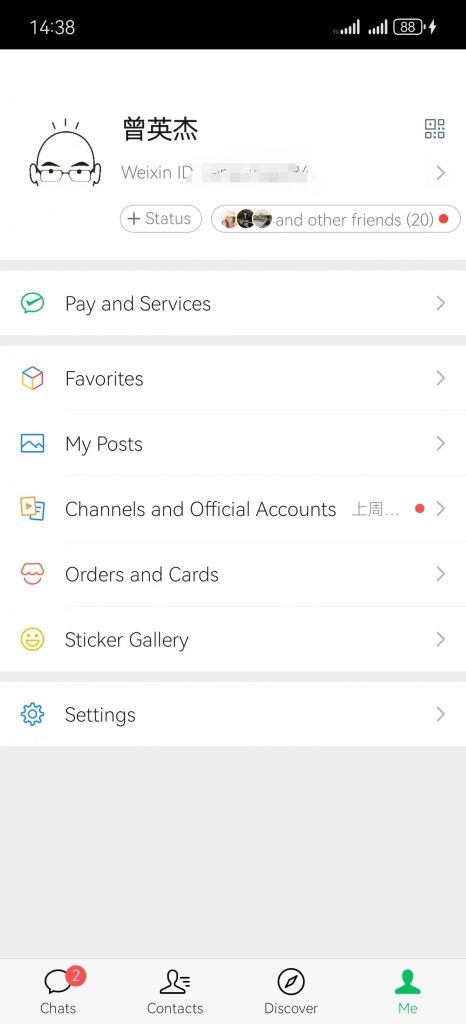The image size is (466, 1024).
Task: Open my QR code icon
Action: pyautogui.click(x=435, y=129)
